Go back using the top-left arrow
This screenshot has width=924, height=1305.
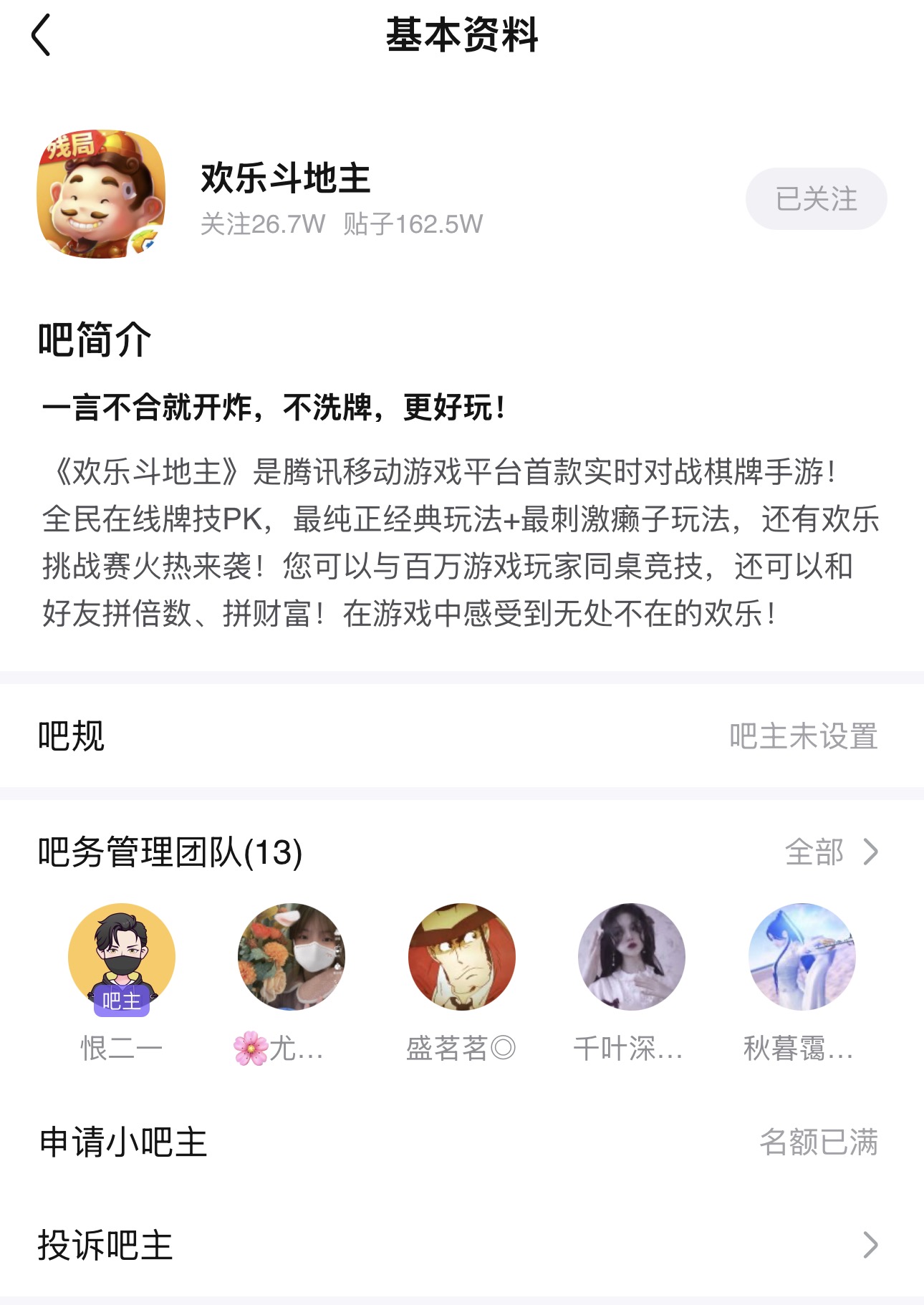coord(42,34)
